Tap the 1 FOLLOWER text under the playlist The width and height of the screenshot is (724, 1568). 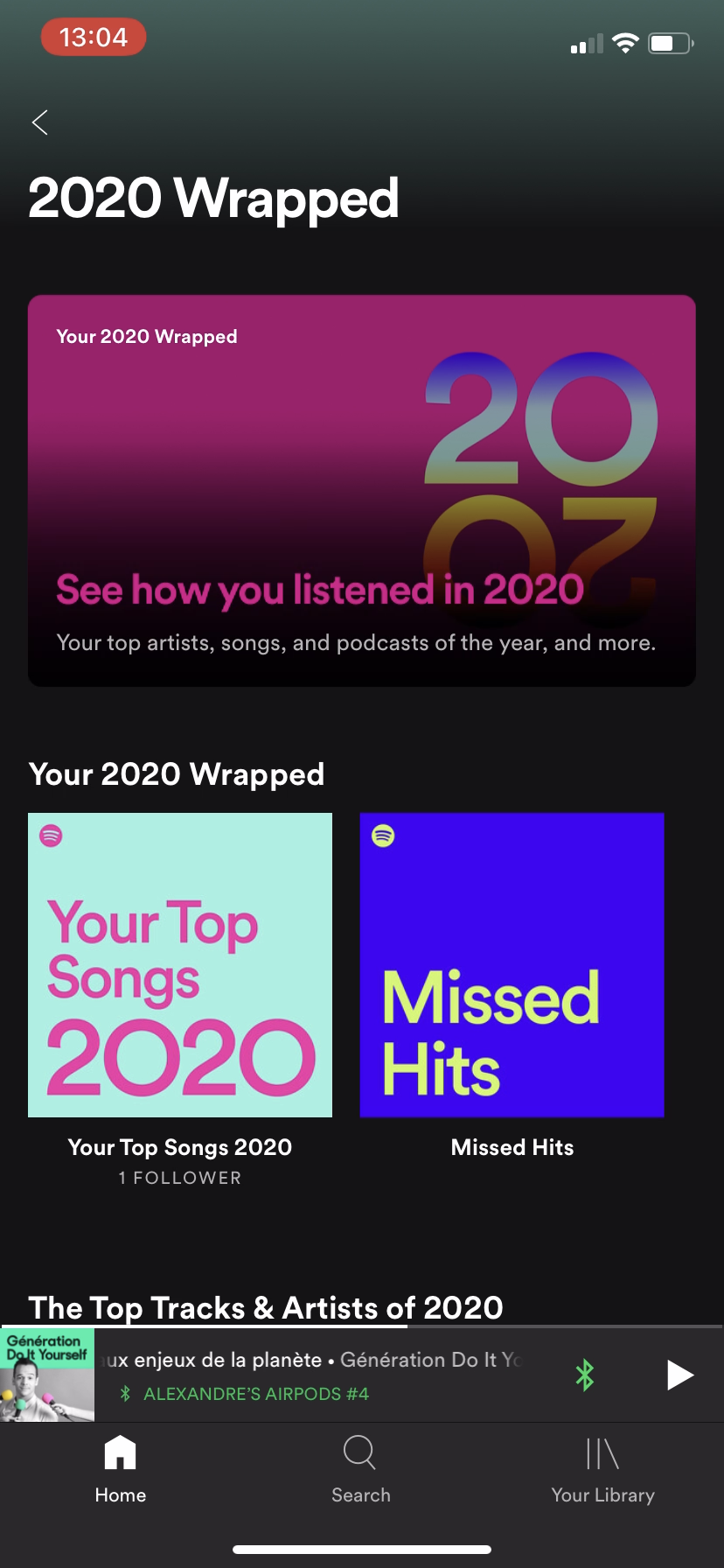[x=180, y=1178]
